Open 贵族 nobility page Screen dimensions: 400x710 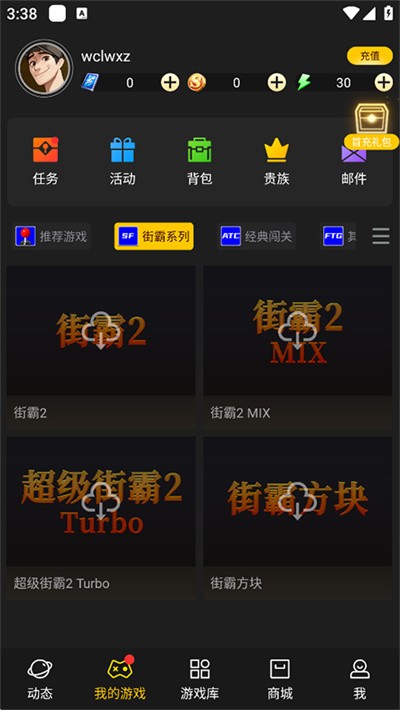(276, 161)
